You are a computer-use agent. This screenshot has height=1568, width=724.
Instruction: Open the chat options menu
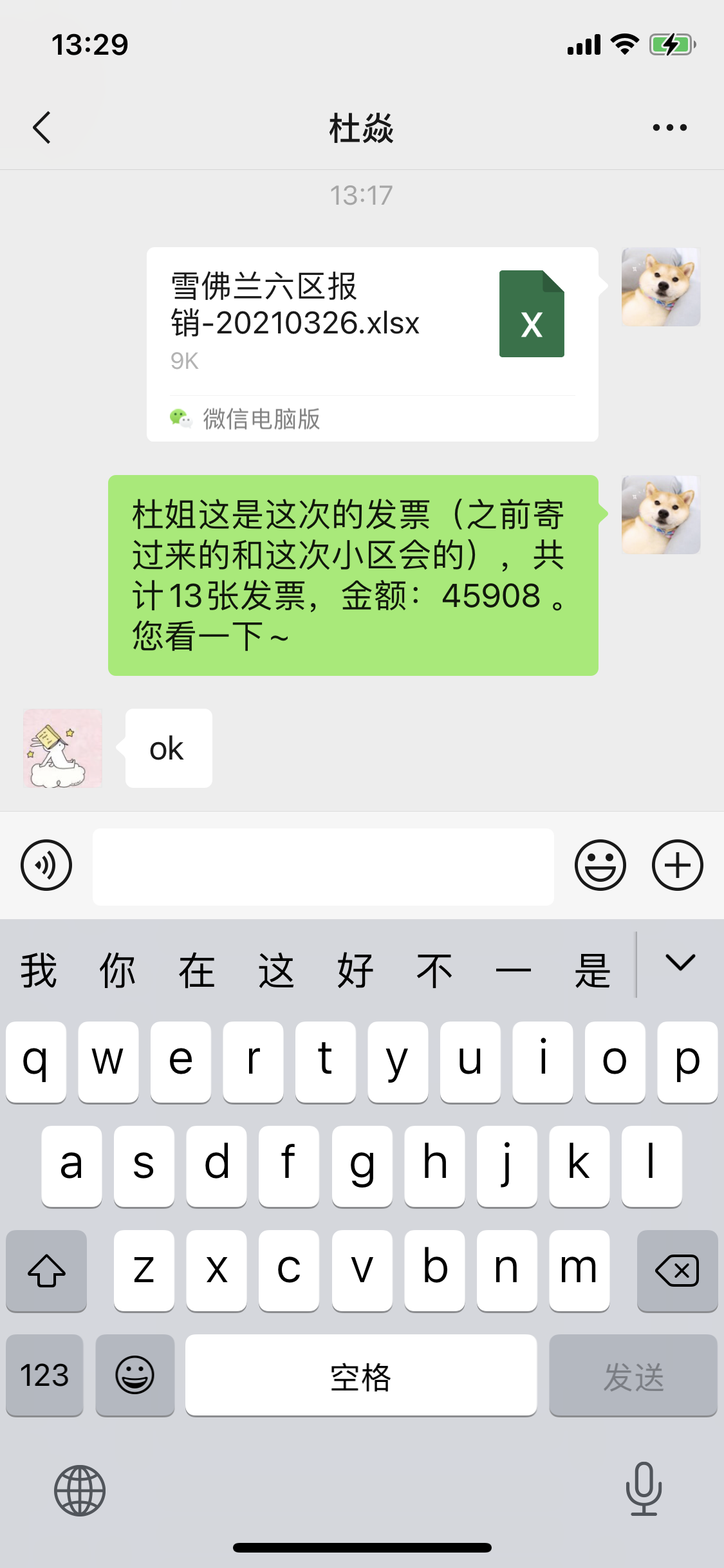[x=669, y=127]
